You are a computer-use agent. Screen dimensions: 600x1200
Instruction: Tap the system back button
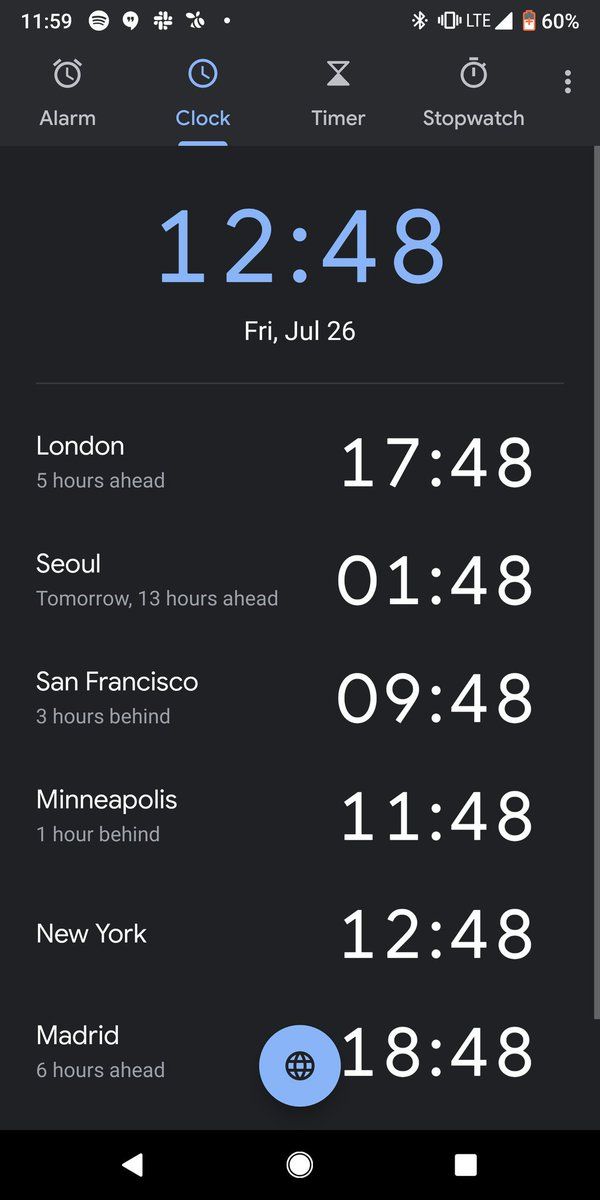(x=132, y=1164)
